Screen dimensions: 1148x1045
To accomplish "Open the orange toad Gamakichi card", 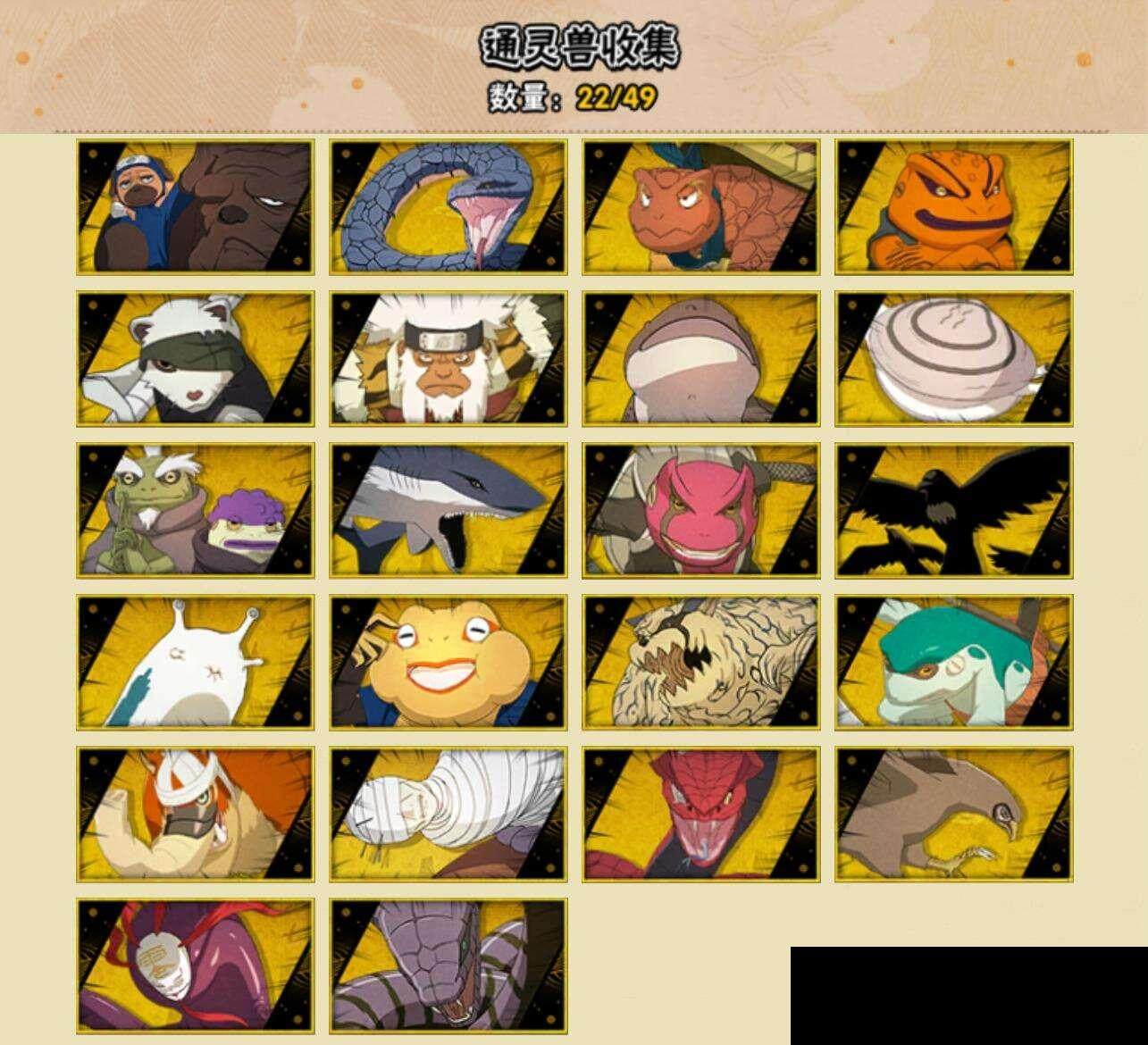I will point(954,207).
